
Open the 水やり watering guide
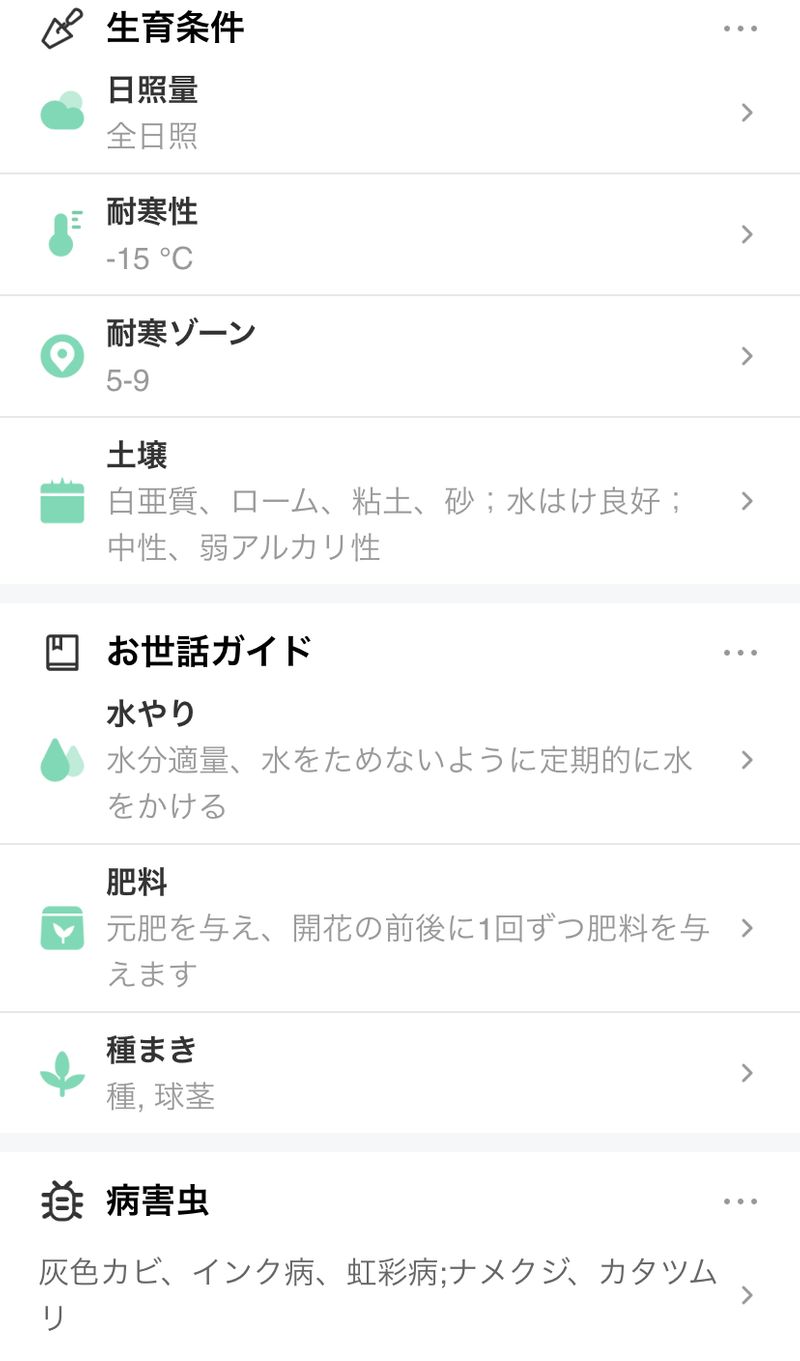coord(400,761)
